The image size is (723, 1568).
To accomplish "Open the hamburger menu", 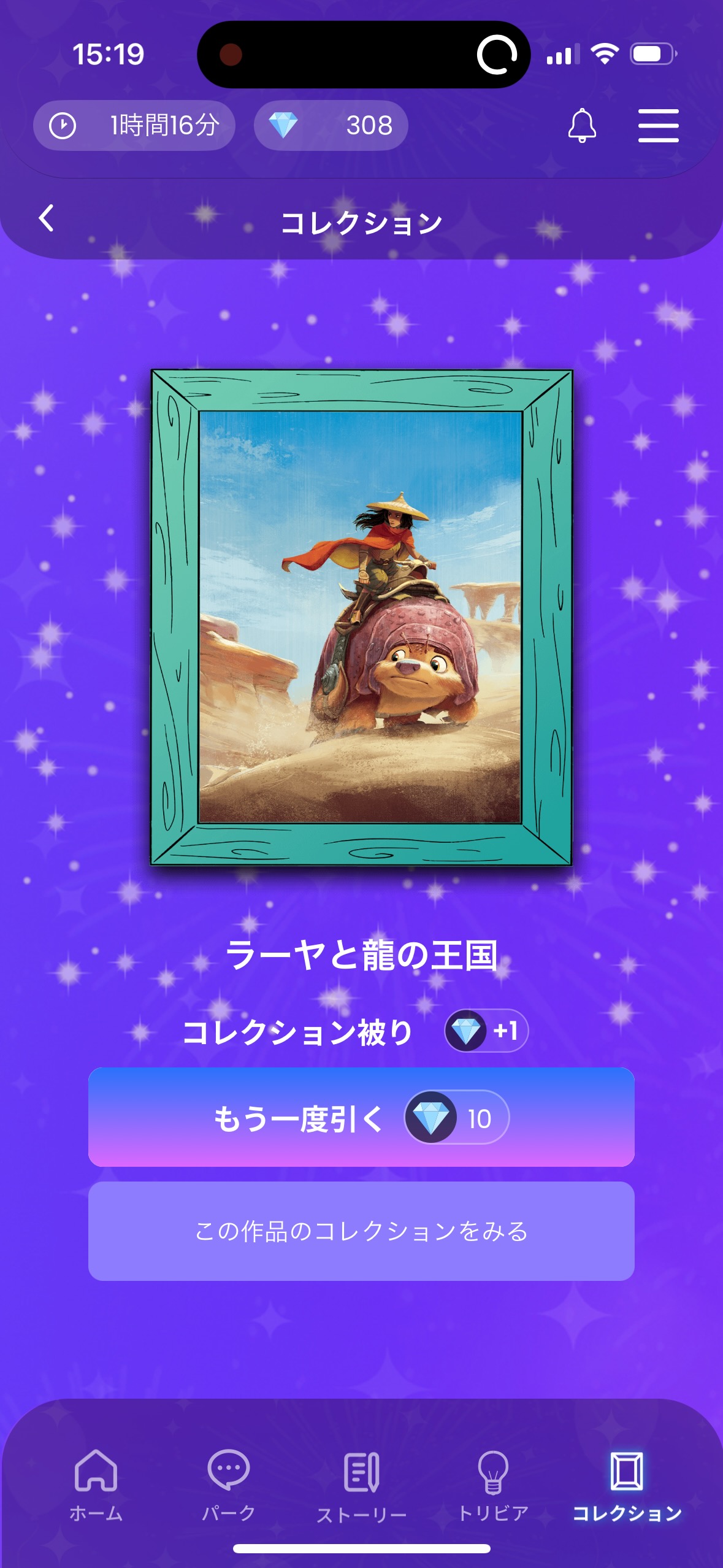I will tap(658, 126).
